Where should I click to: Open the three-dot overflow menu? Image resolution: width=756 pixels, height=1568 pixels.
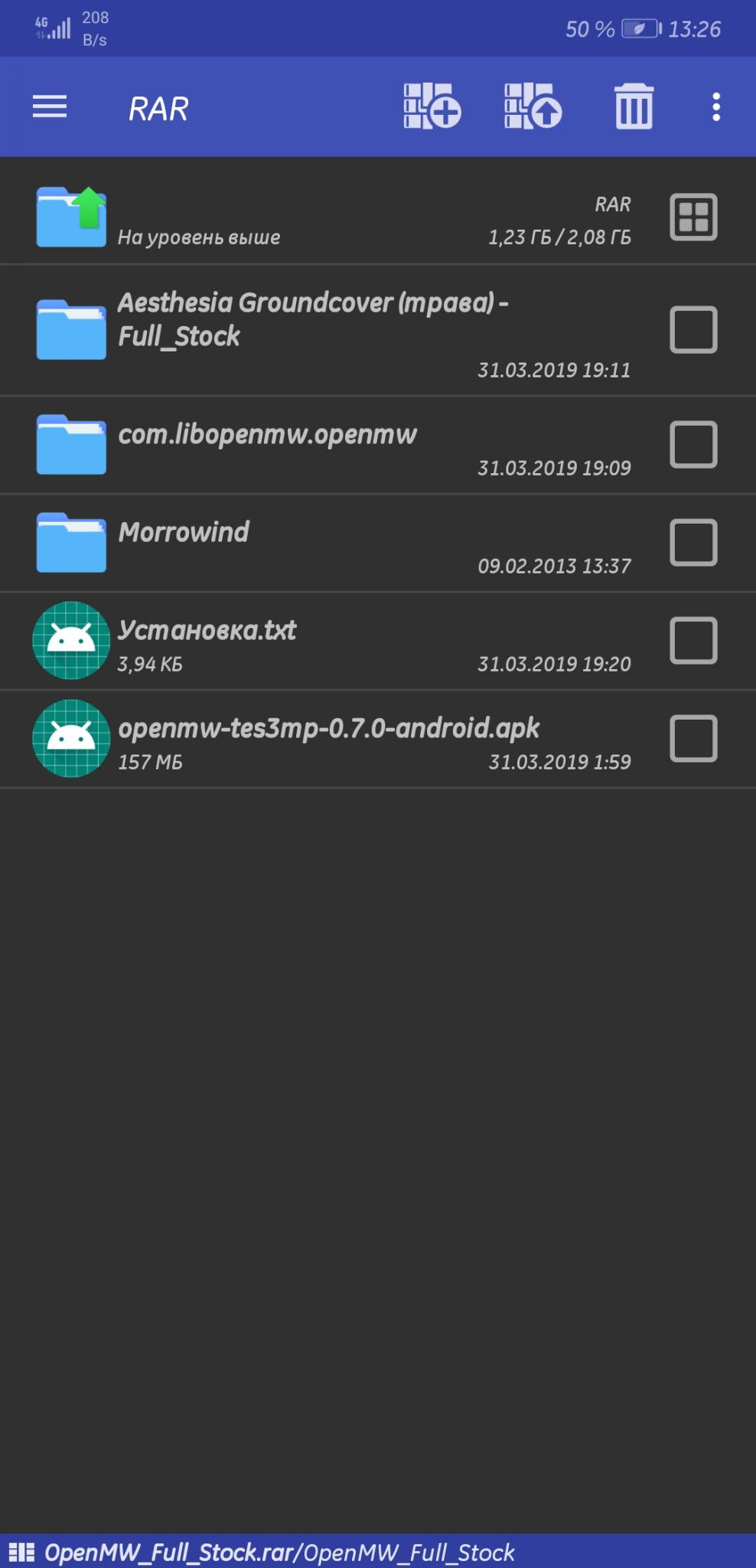click(x=716, y=107)
